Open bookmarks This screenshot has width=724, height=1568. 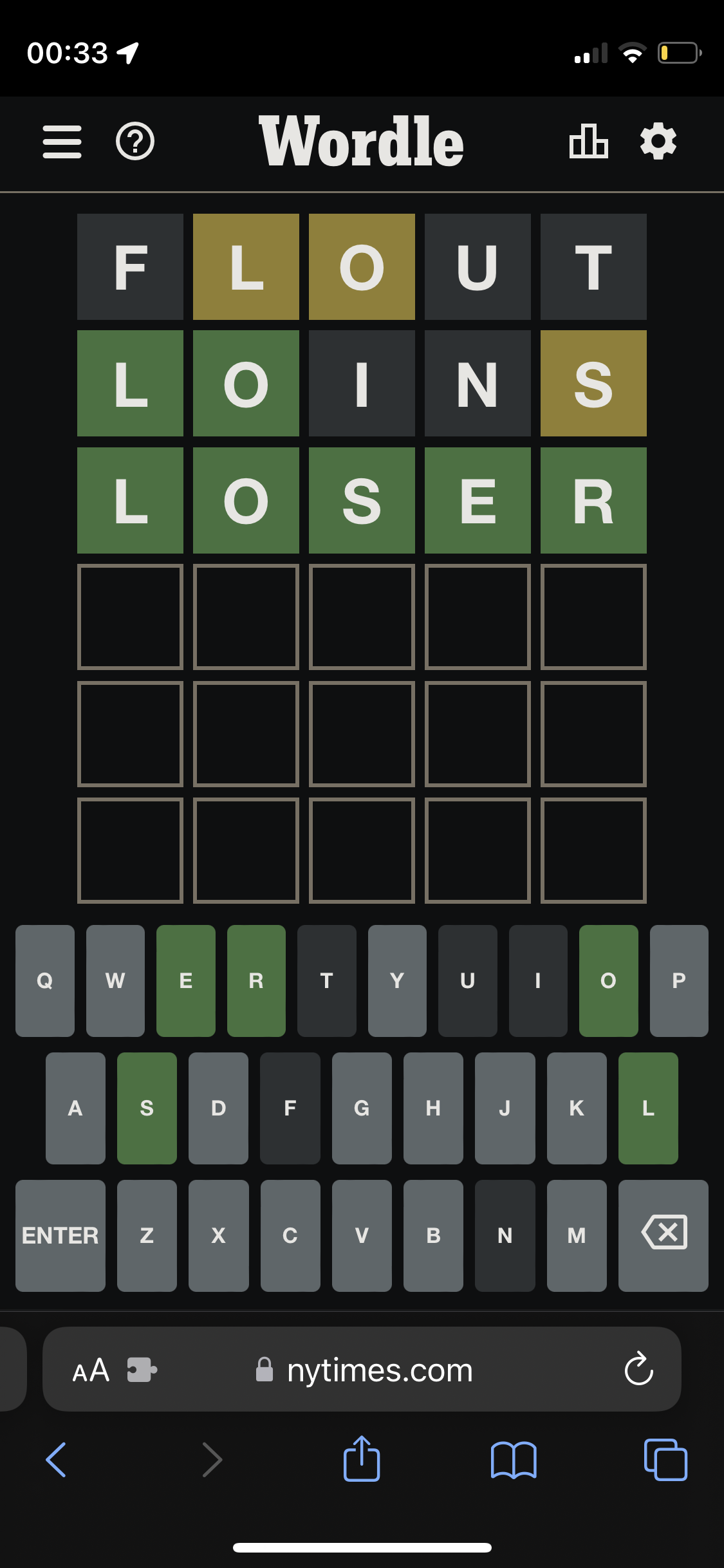(x=513, y=1459)
